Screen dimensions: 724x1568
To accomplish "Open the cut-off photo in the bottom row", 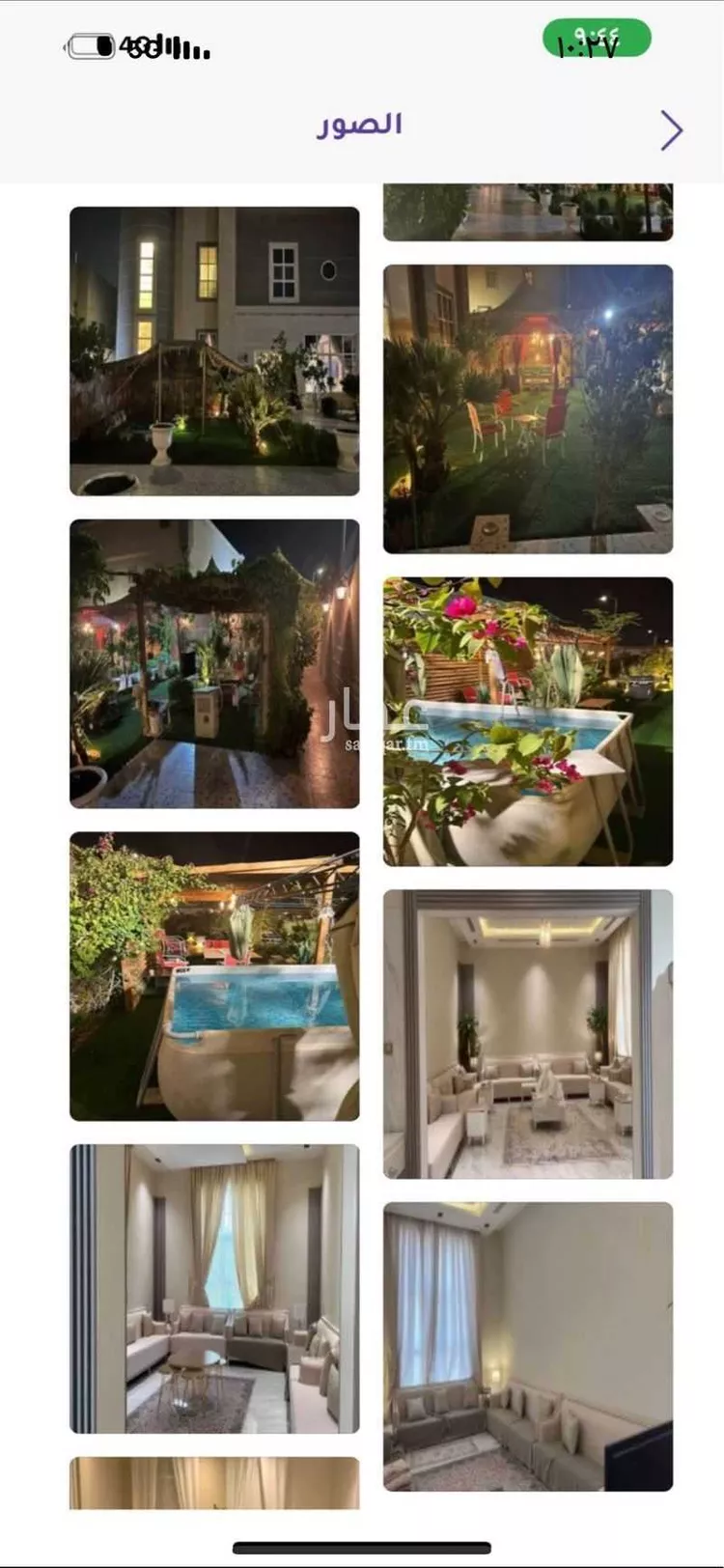I will [x=214, y=1484].
